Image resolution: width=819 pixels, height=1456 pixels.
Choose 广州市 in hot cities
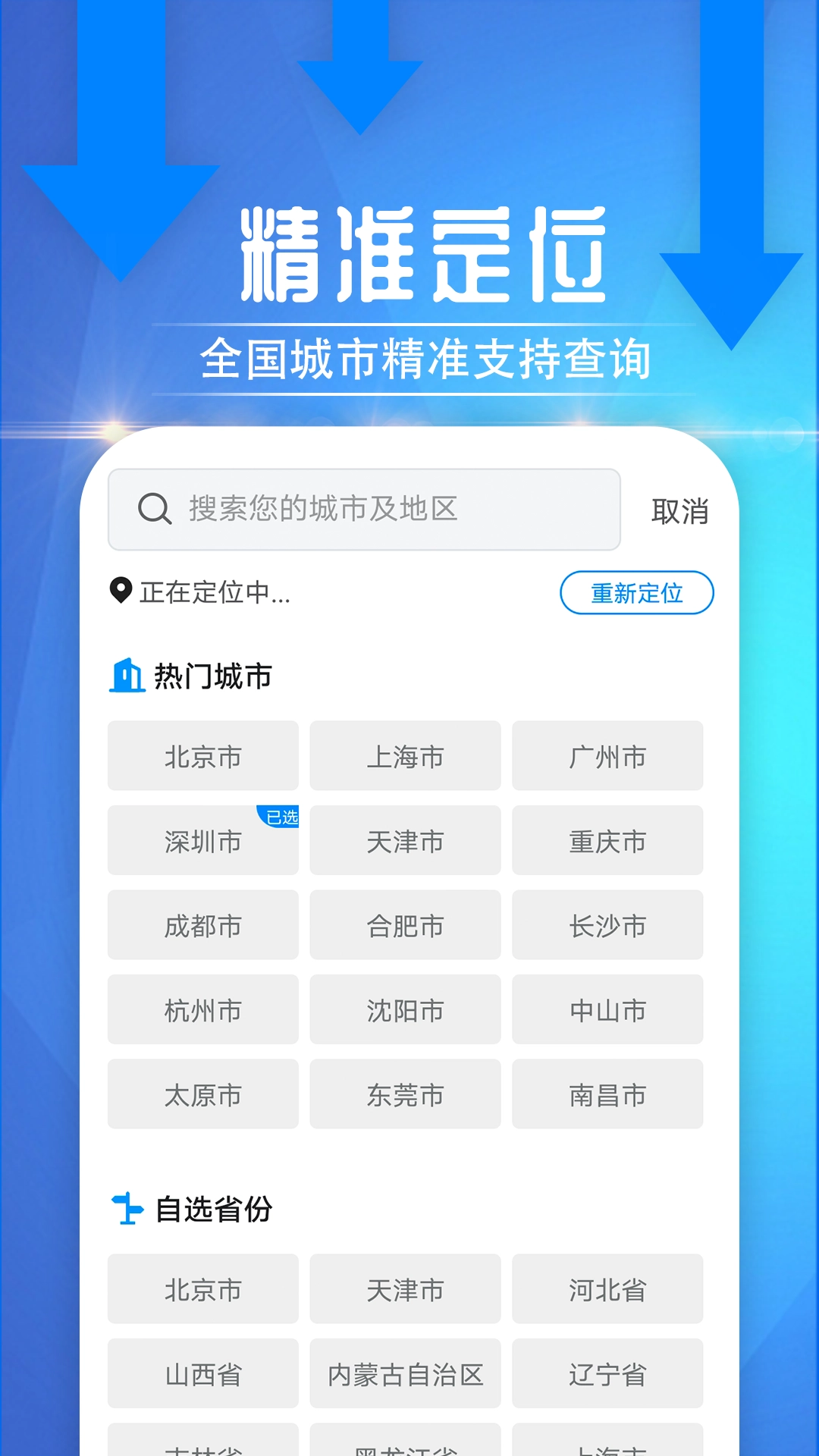607,756
